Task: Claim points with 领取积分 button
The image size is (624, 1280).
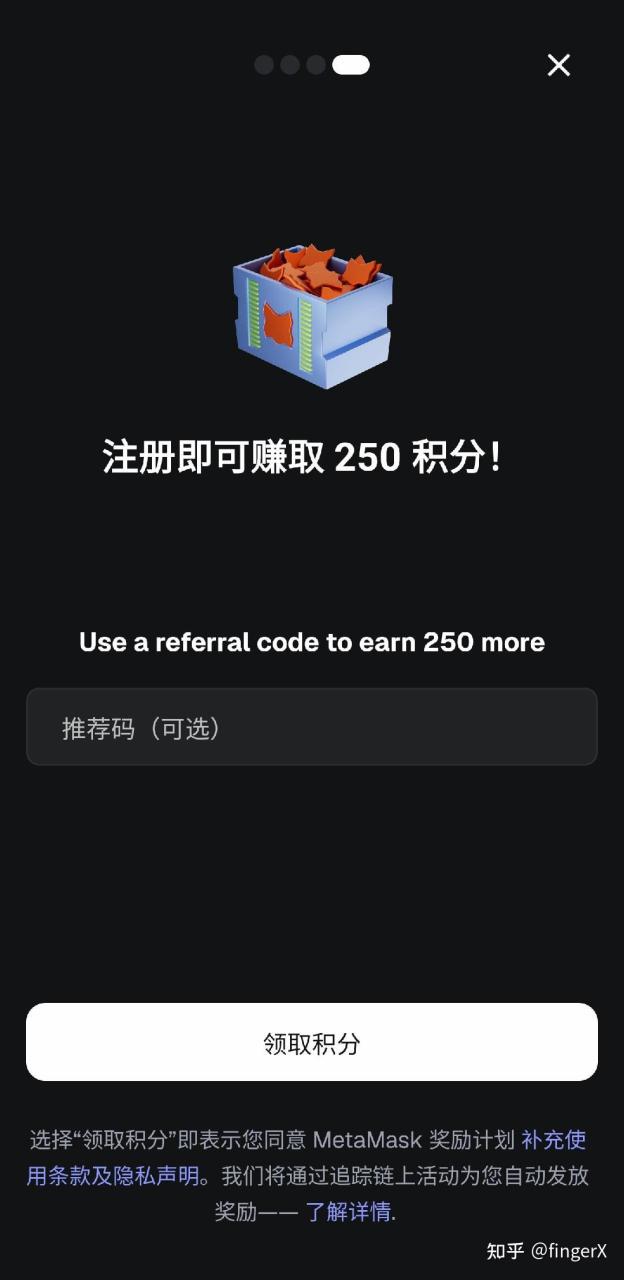Action: point(311,1042)
